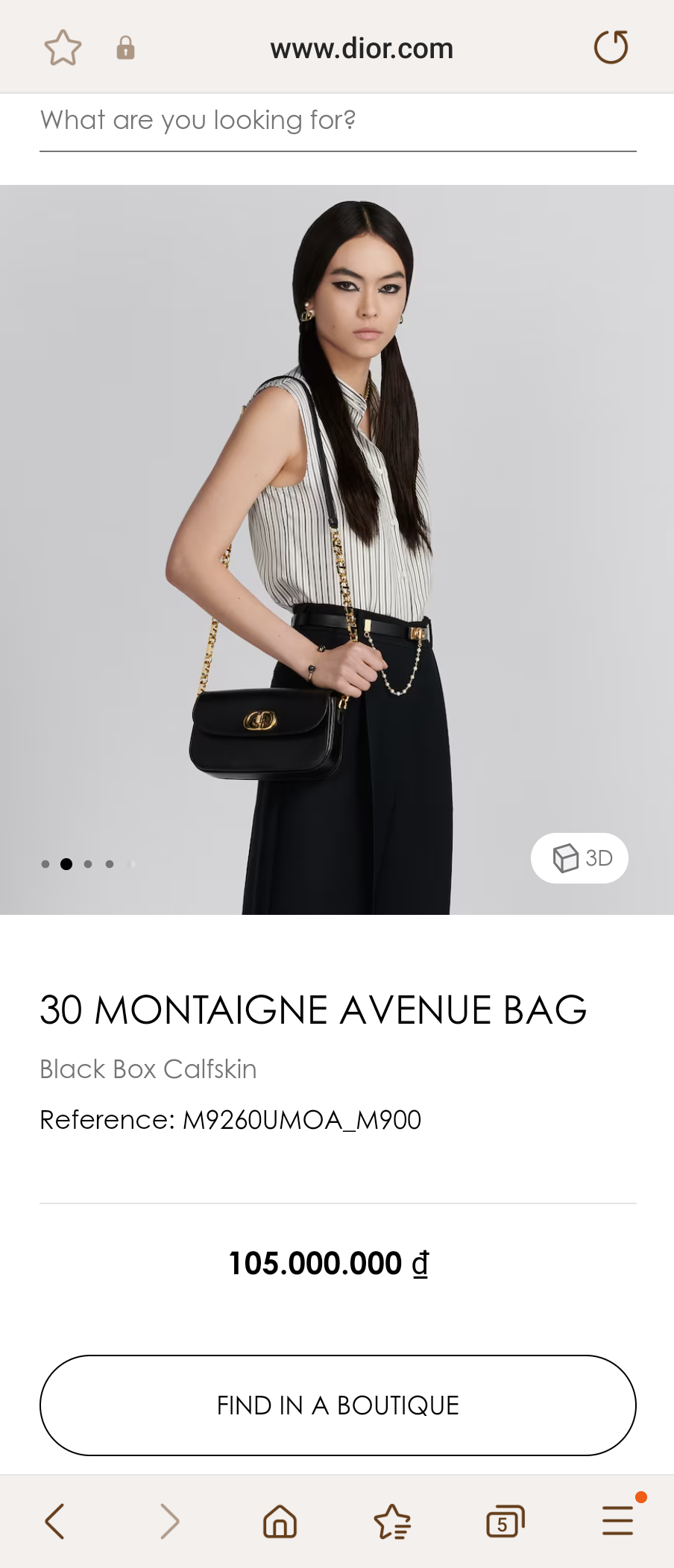This screenshot has width=674, height=1568.
Task: Select the Black Box Calfskin description text
Action: tap(148, 1068)
